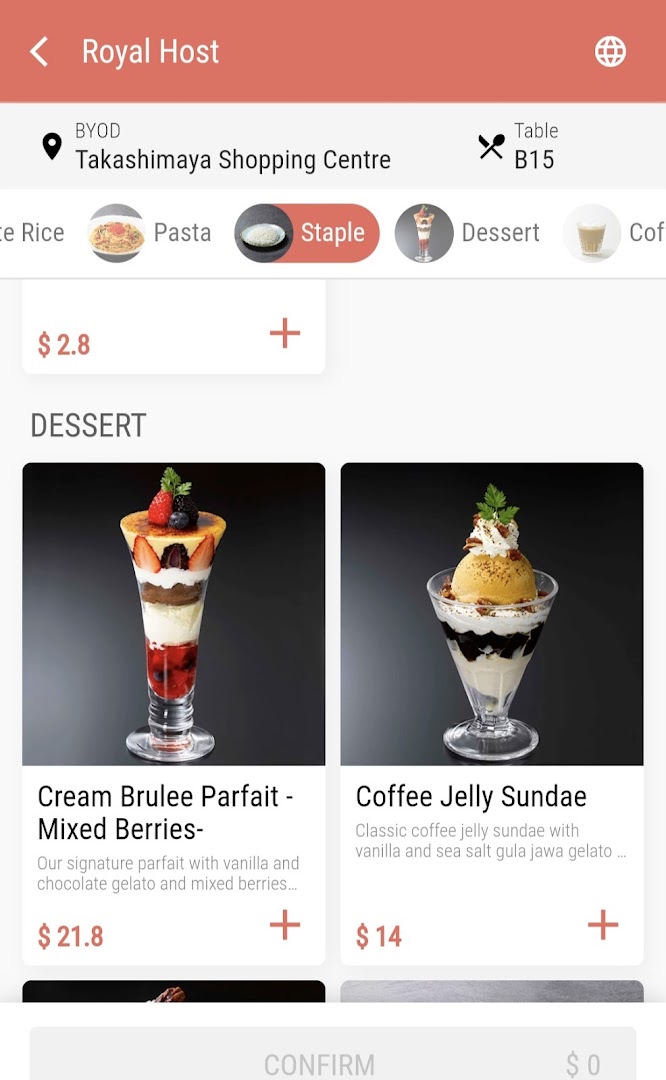Open the language globe icon
This screenshot has height=1080, width=666.
610,52
